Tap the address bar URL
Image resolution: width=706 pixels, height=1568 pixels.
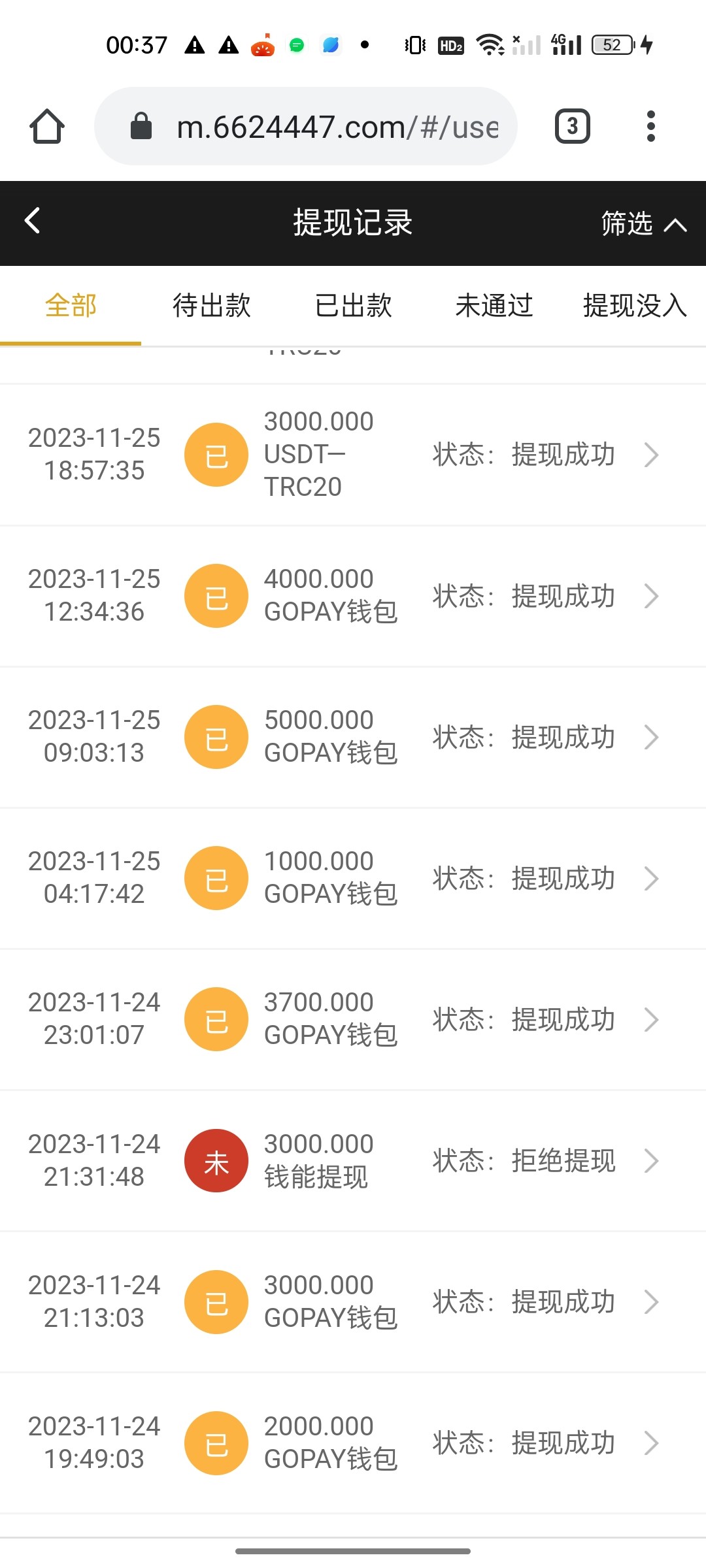[x=337, y=127]
